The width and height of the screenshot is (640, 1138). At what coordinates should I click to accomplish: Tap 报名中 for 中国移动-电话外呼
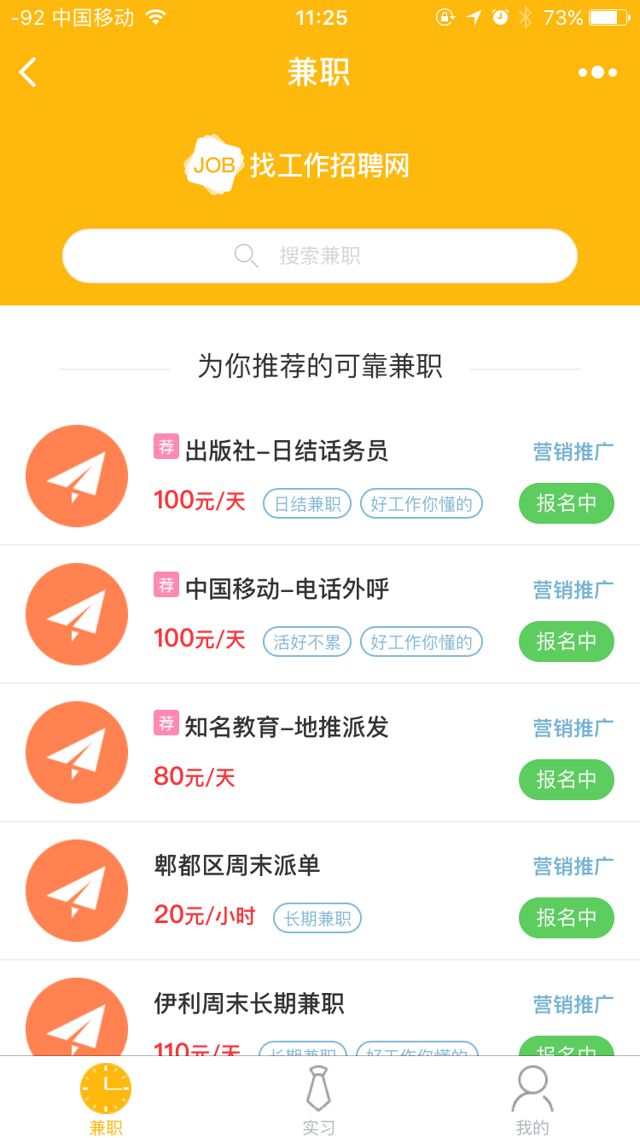(566, 641)
